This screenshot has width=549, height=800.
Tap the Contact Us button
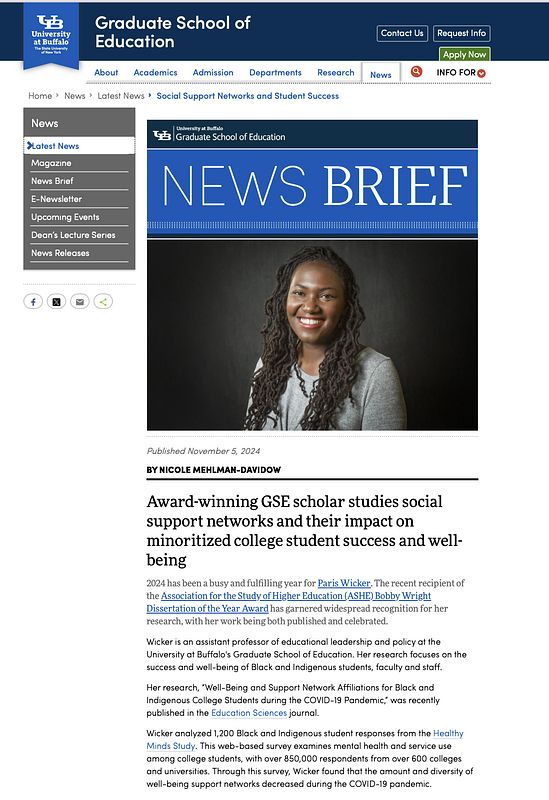[402, 33]
